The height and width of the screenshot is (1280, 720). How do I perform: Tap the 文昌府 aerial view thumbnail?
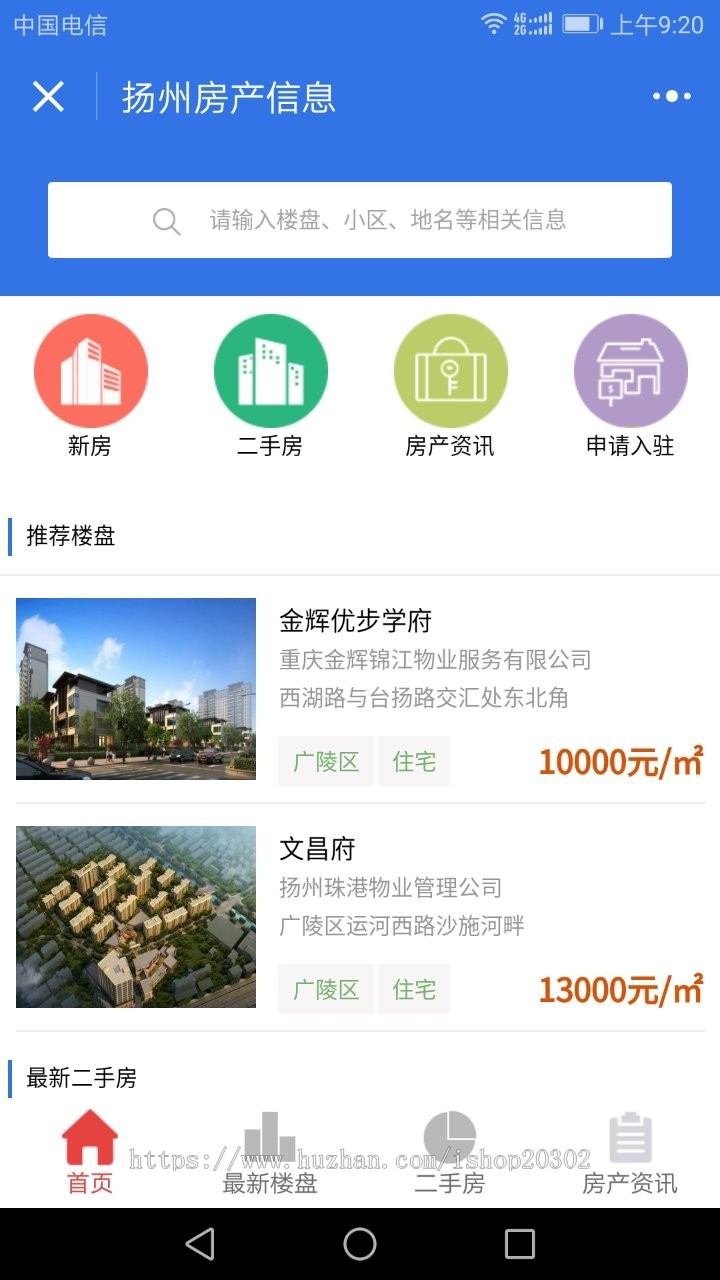[135, 916]
